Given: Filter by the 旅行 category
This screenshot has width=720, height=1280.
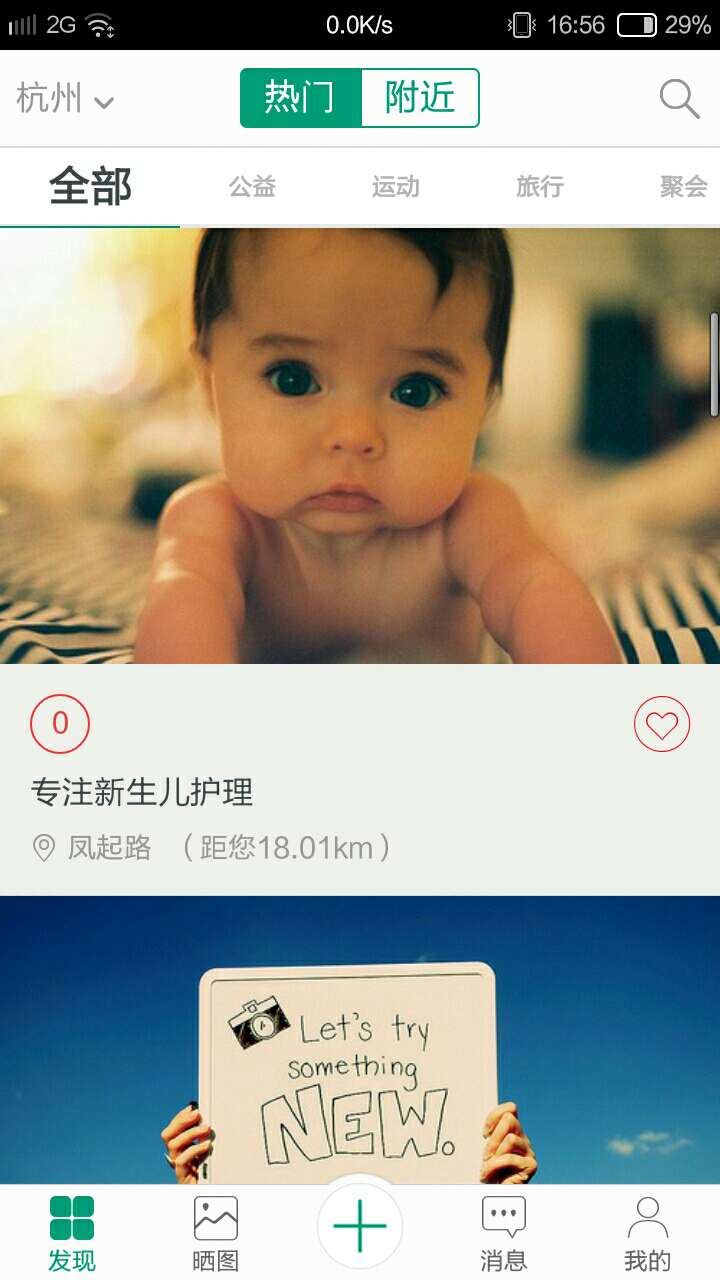Looking at the screenshot, I should (540, 187).
